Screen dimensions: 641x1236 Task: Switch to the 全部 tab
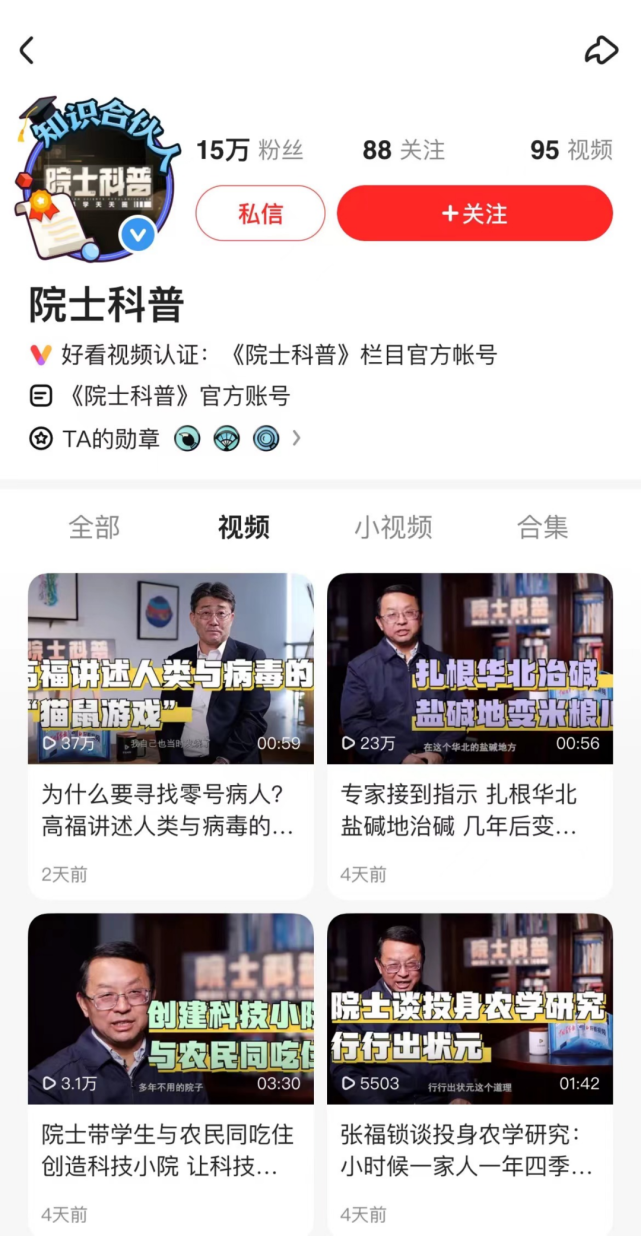point(94,527)
